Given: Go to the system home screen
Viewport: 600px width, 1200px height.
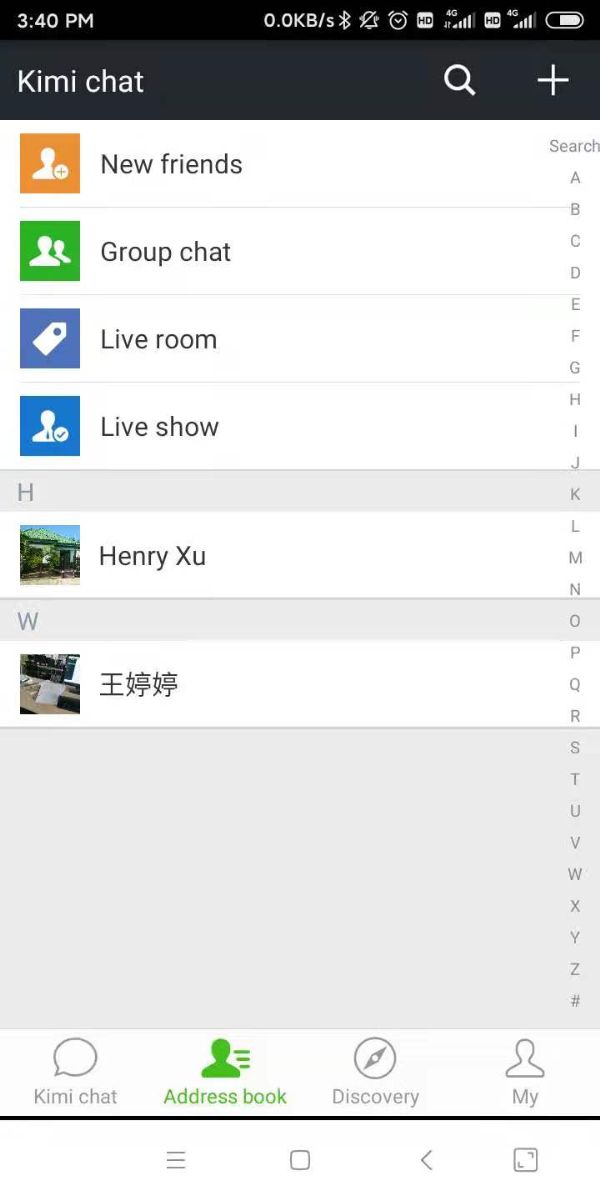Looking at the screenshot, I should coord(300,1160).
